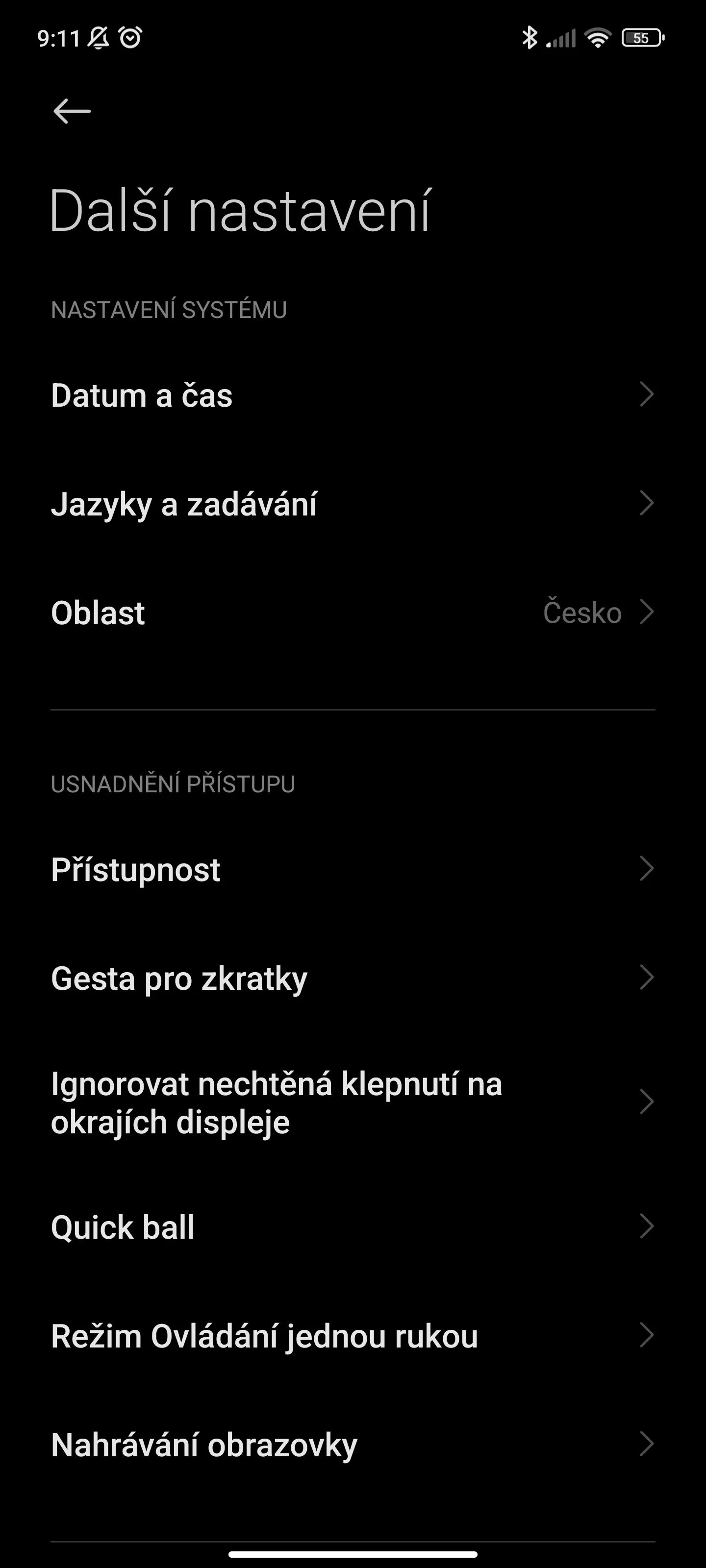Open Gesta pro zkratky
The height and width of the screenshot is (1568, 706).
click(x=353, y=978)
